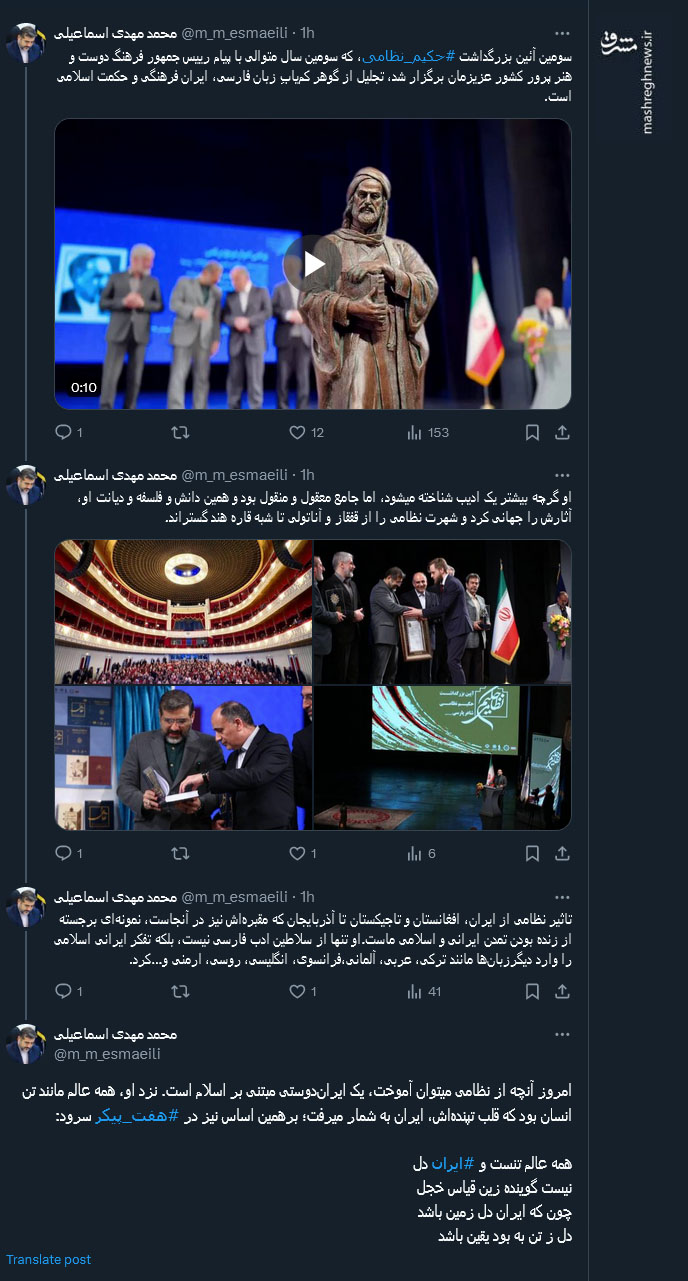Screen dimensions: 688x1281
Task: Reply to the tweet with 41 views
Action: 63,991
